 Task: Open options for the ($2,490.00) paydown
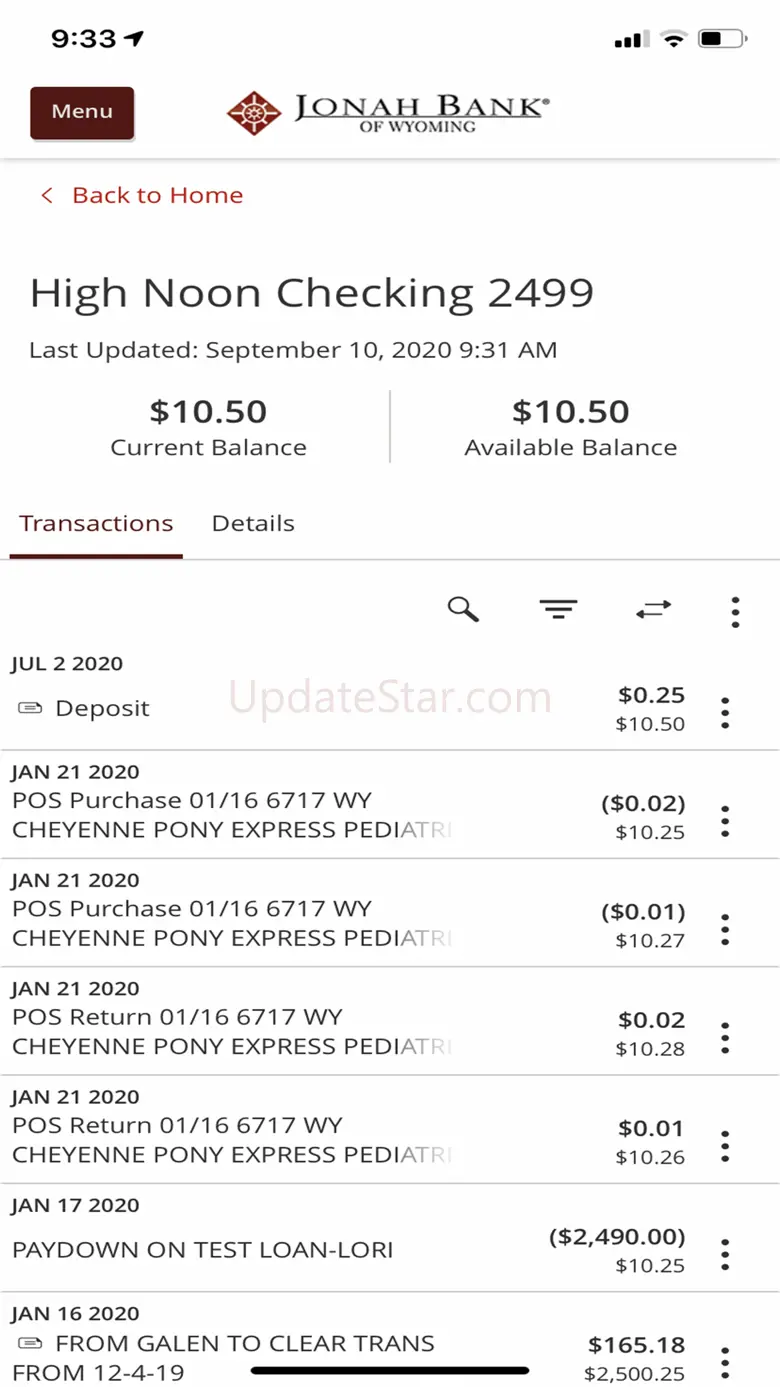pyautogui.click(x=725, y=1254)
